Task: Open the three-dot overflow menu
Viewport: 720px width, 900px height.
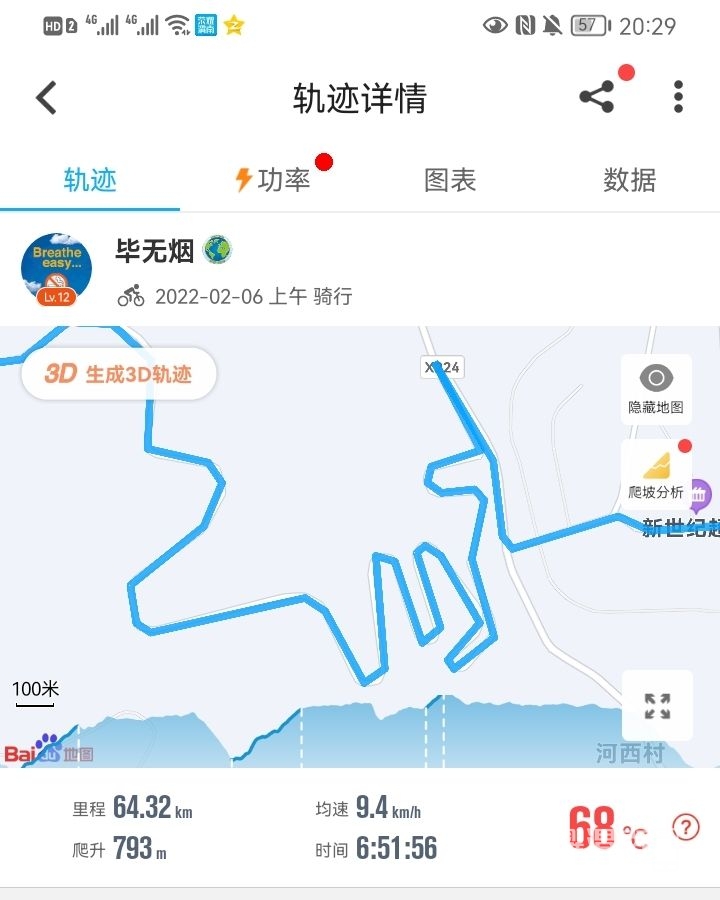Action: pos(678,97)
